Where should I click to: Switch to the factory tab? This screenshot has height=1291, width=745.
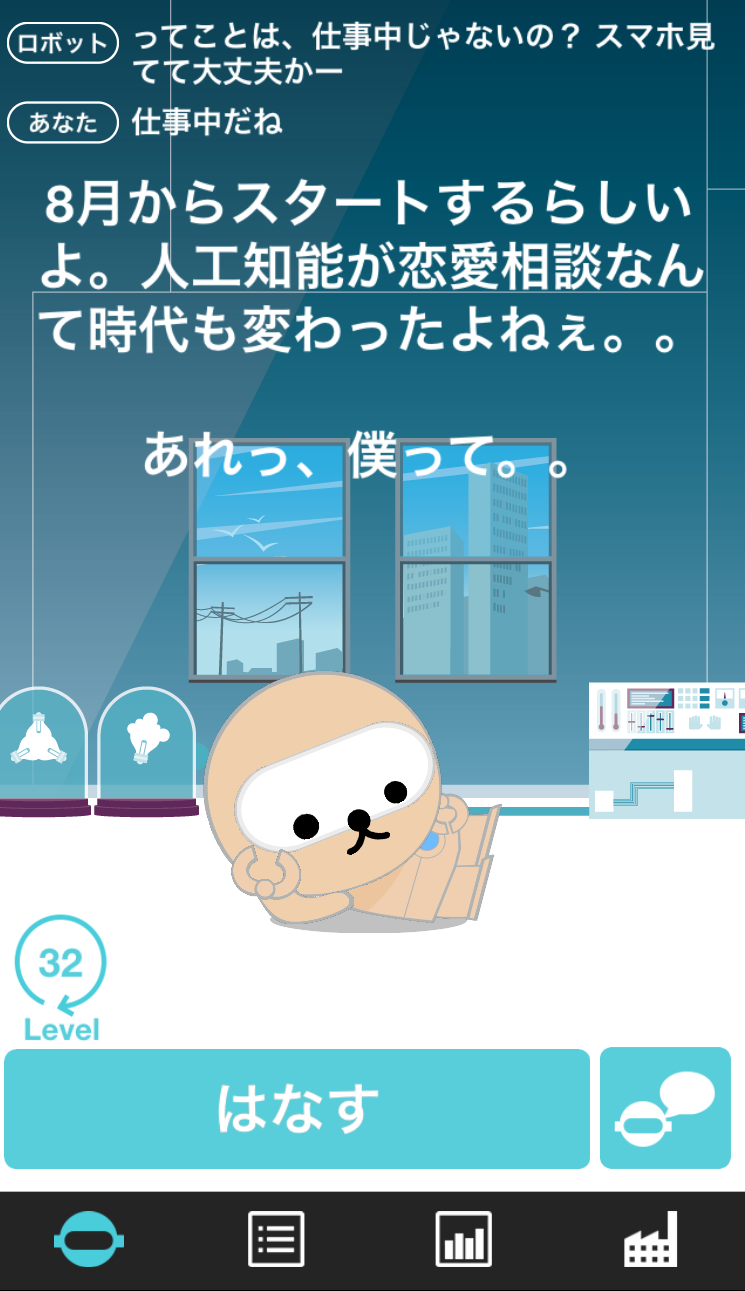coord(651,1240)
